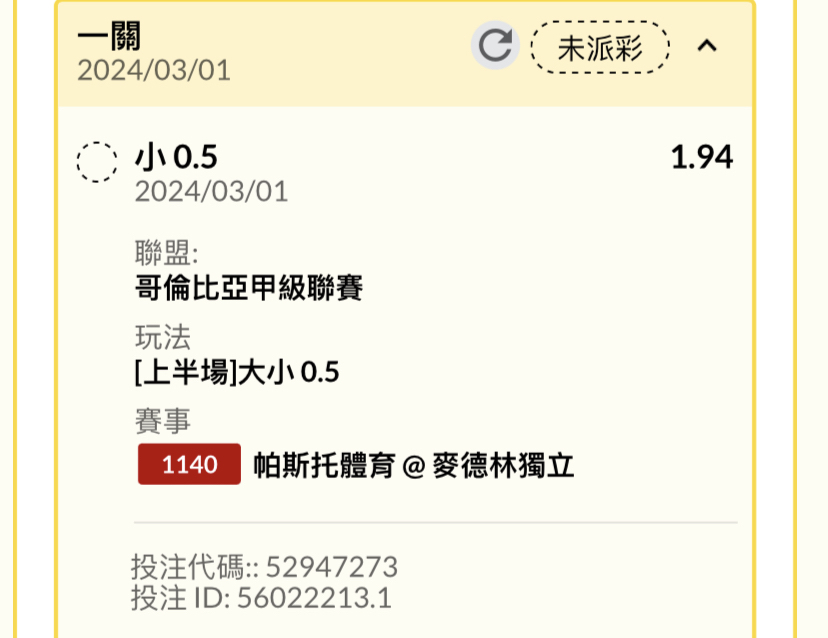Collapse the 一關 bet details card
Viewport: 828px width, 638px height.
click(x=707, y=46)
